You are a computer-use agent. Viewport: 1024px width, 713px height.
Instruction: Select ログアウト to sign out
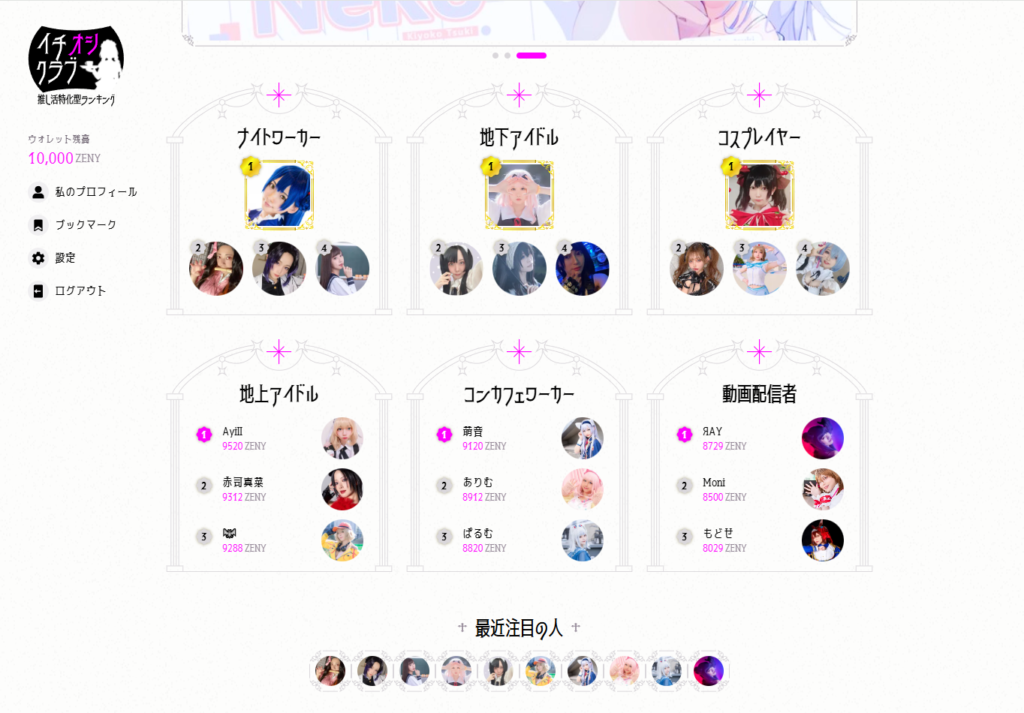[x=80, y=291]
